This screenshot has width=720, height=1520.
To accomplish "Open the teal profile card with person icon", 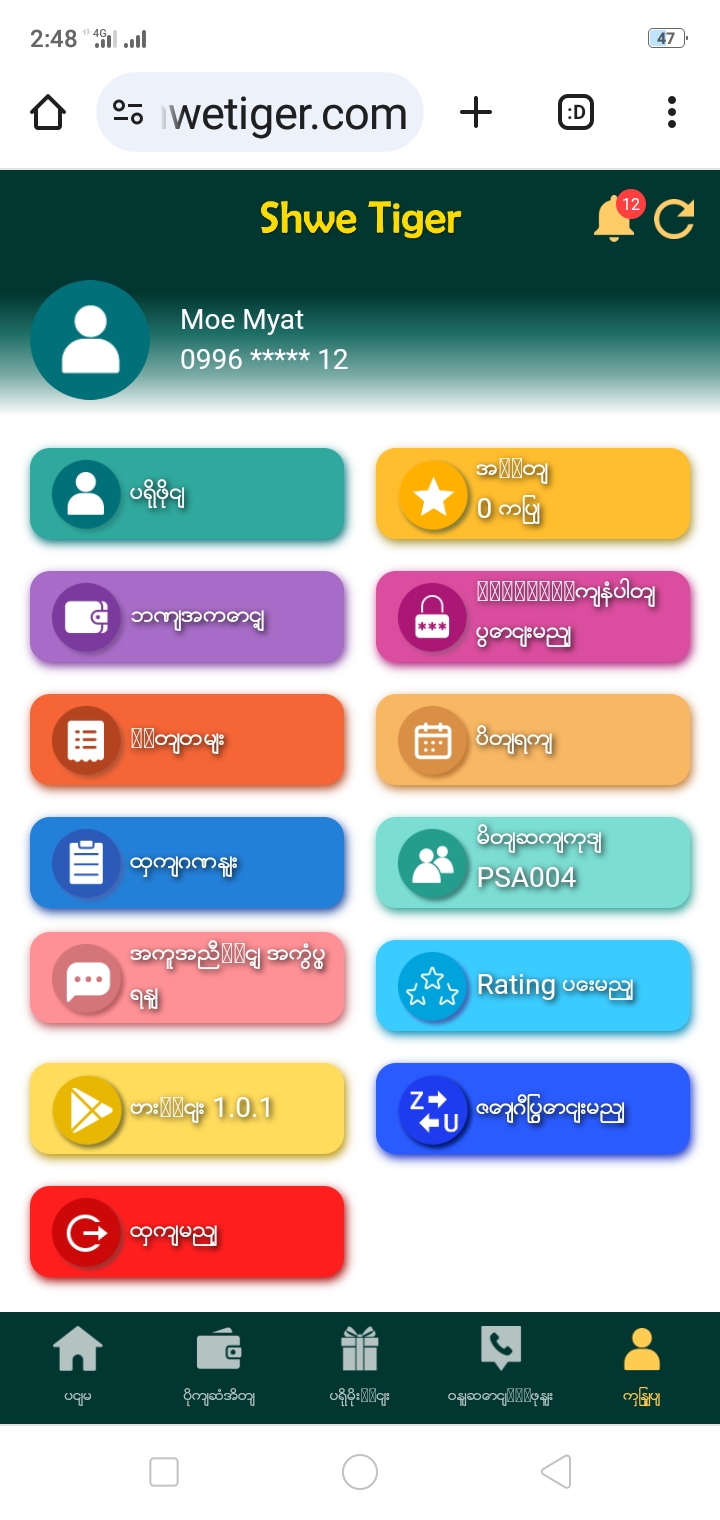I will pos(187,494).
